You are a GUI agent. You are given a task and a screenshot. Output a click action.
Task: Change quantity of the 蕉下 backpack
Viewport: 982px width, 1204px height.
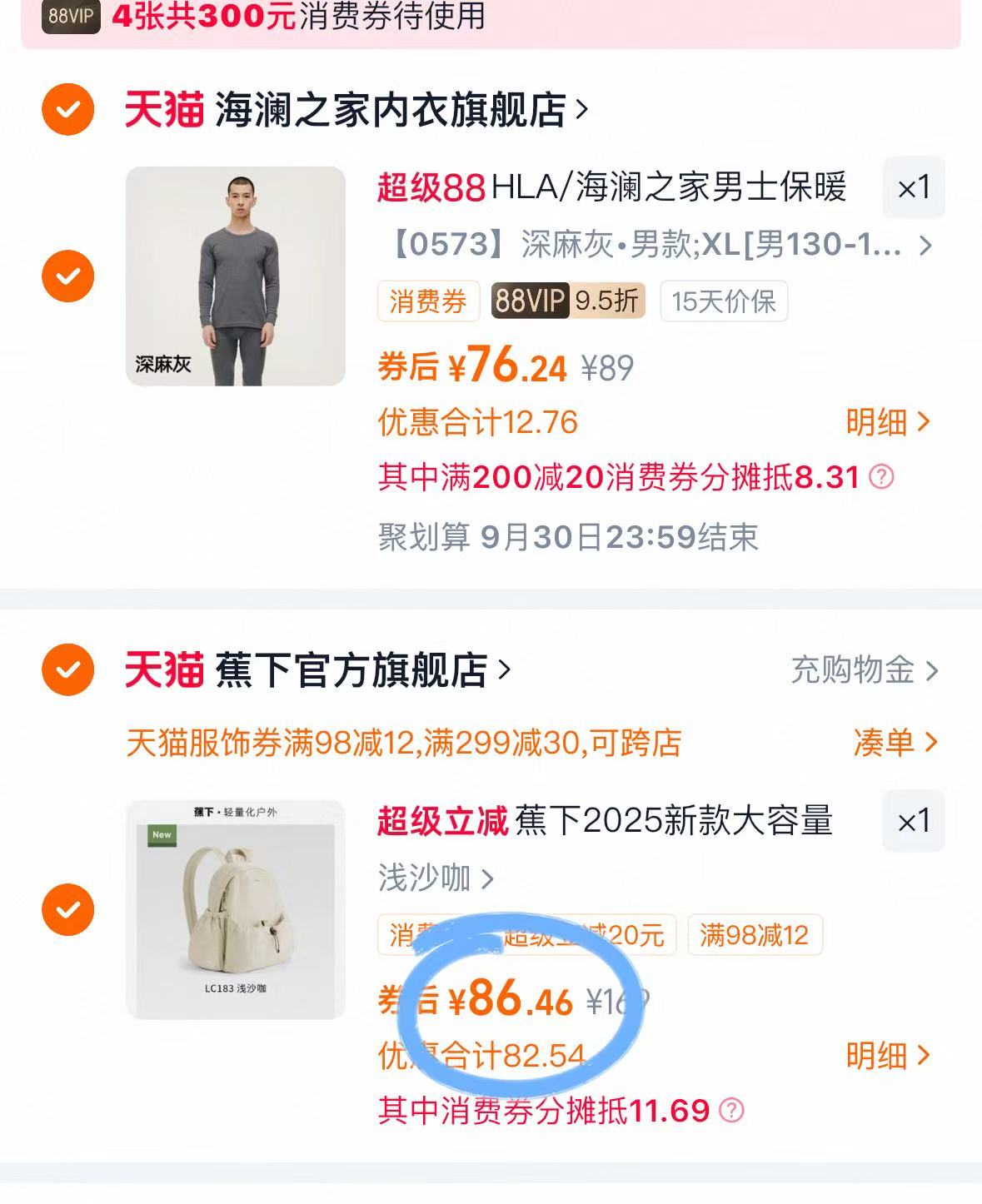(x=913, y=822)
